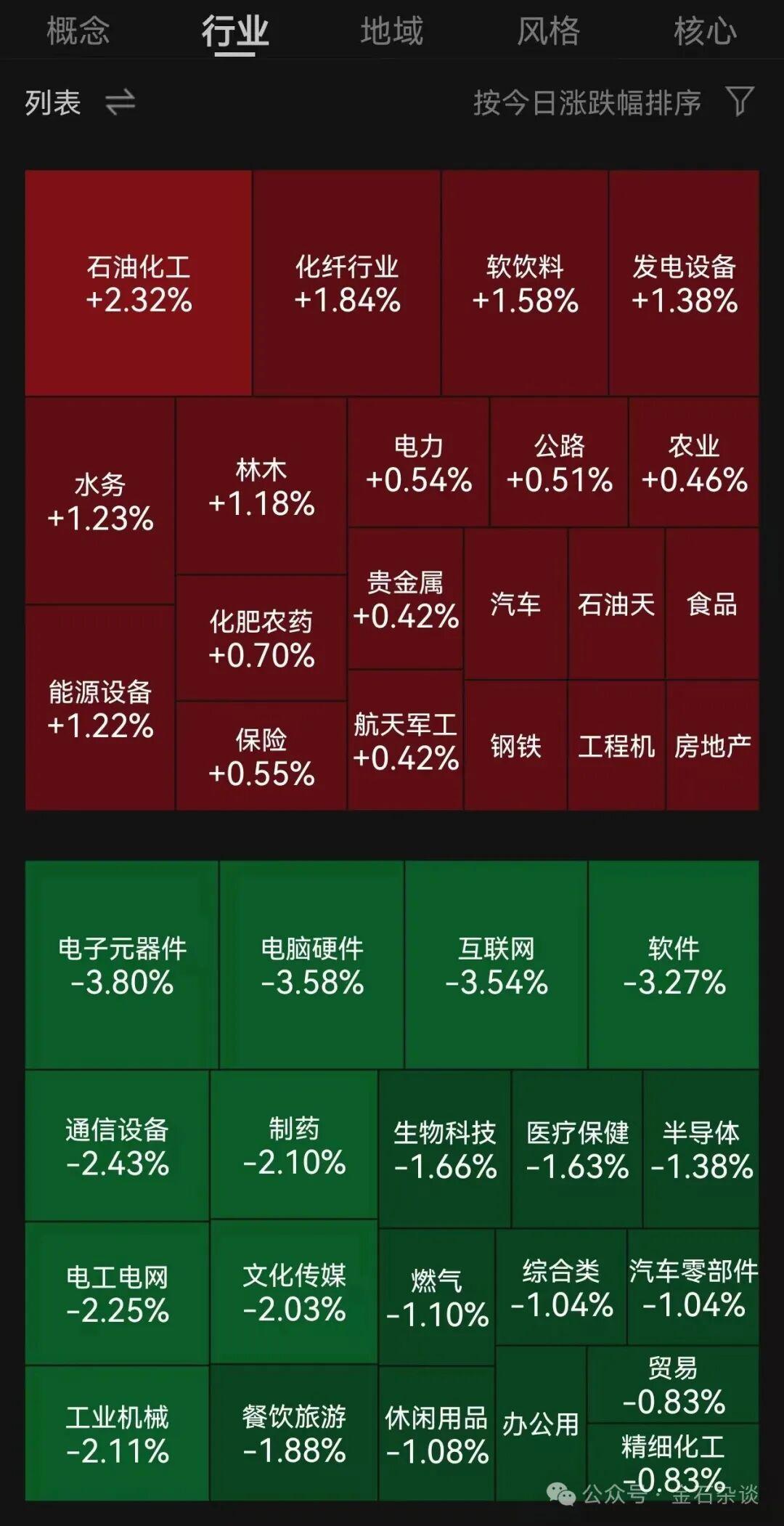
Task: View the 半导体 -1.38% sector
Action: pos(701,1149)
